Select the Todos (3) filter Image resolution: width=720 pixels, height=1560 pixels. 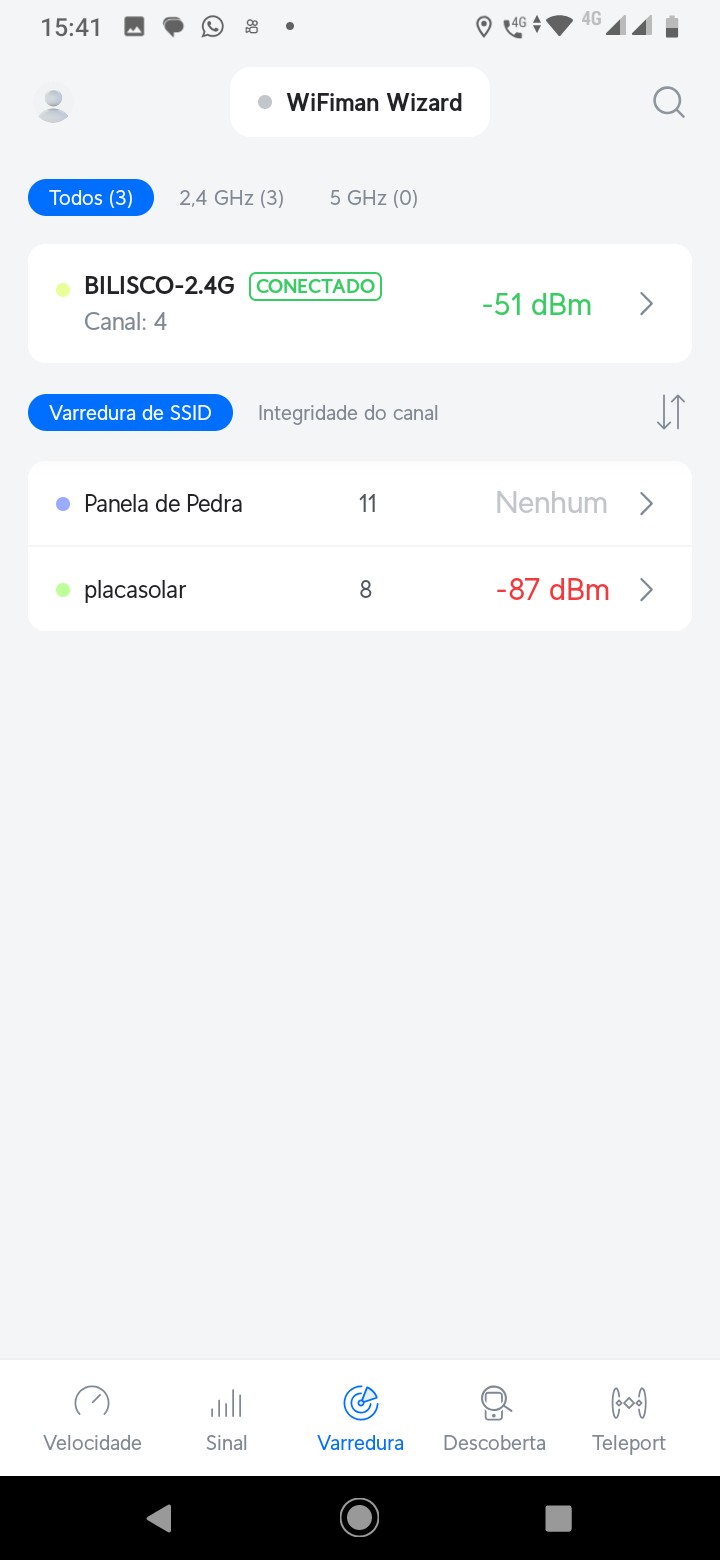click(x=91, y=198)
